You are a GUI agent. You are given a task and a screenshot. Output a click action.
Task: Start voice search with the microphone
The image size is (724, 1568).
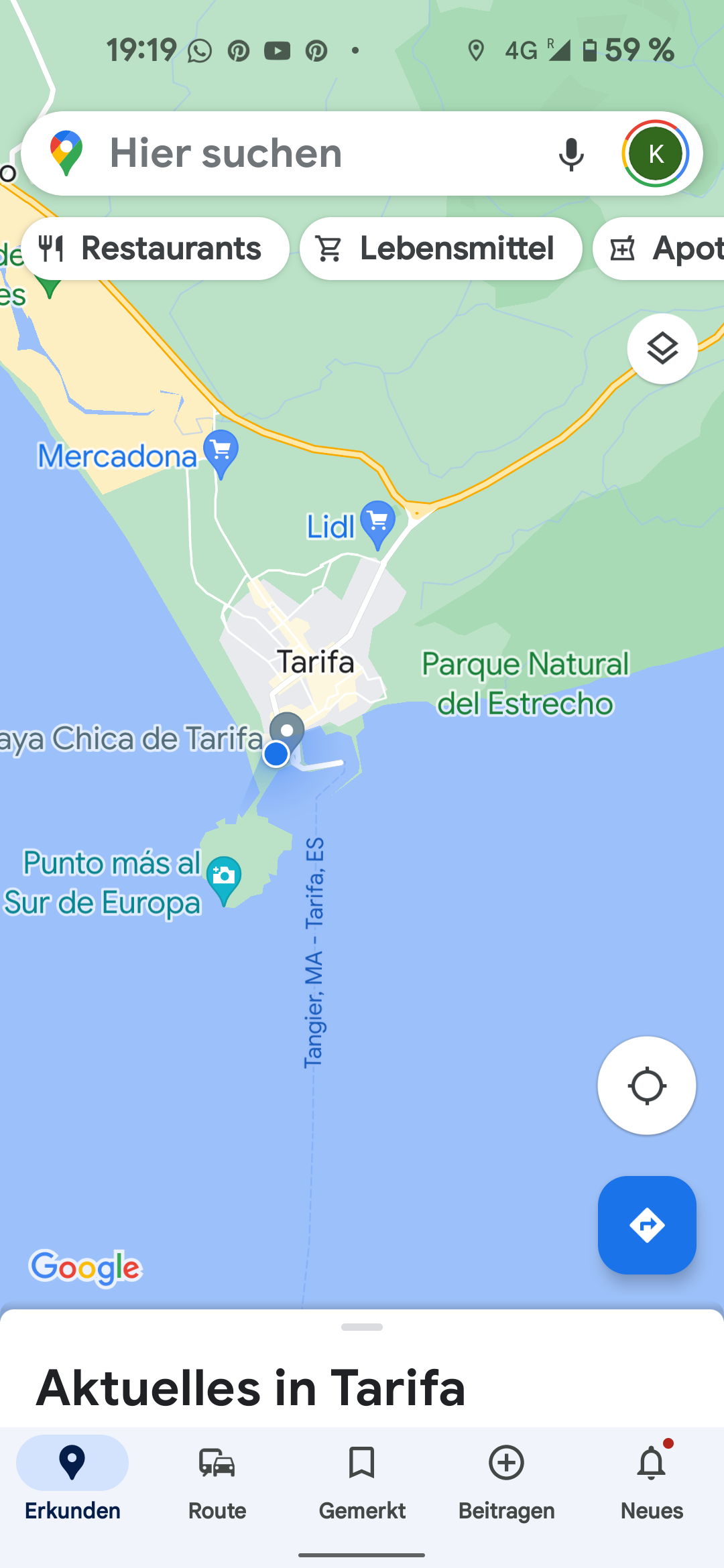coord(571,154)
